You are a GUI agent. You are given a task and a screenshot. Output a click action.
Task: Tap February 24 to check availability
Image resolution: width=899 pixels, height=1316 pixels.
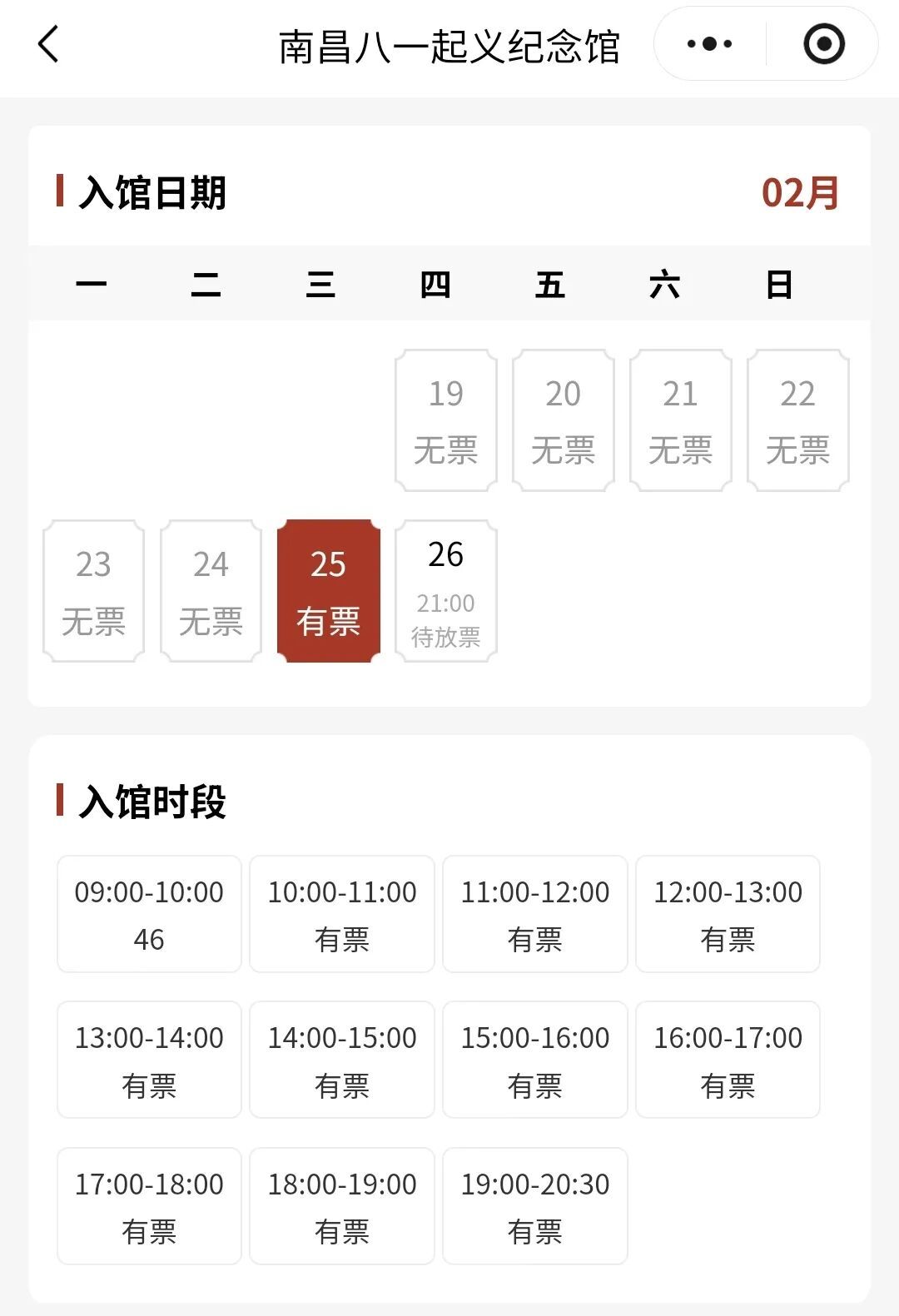[x=211, y=588]
